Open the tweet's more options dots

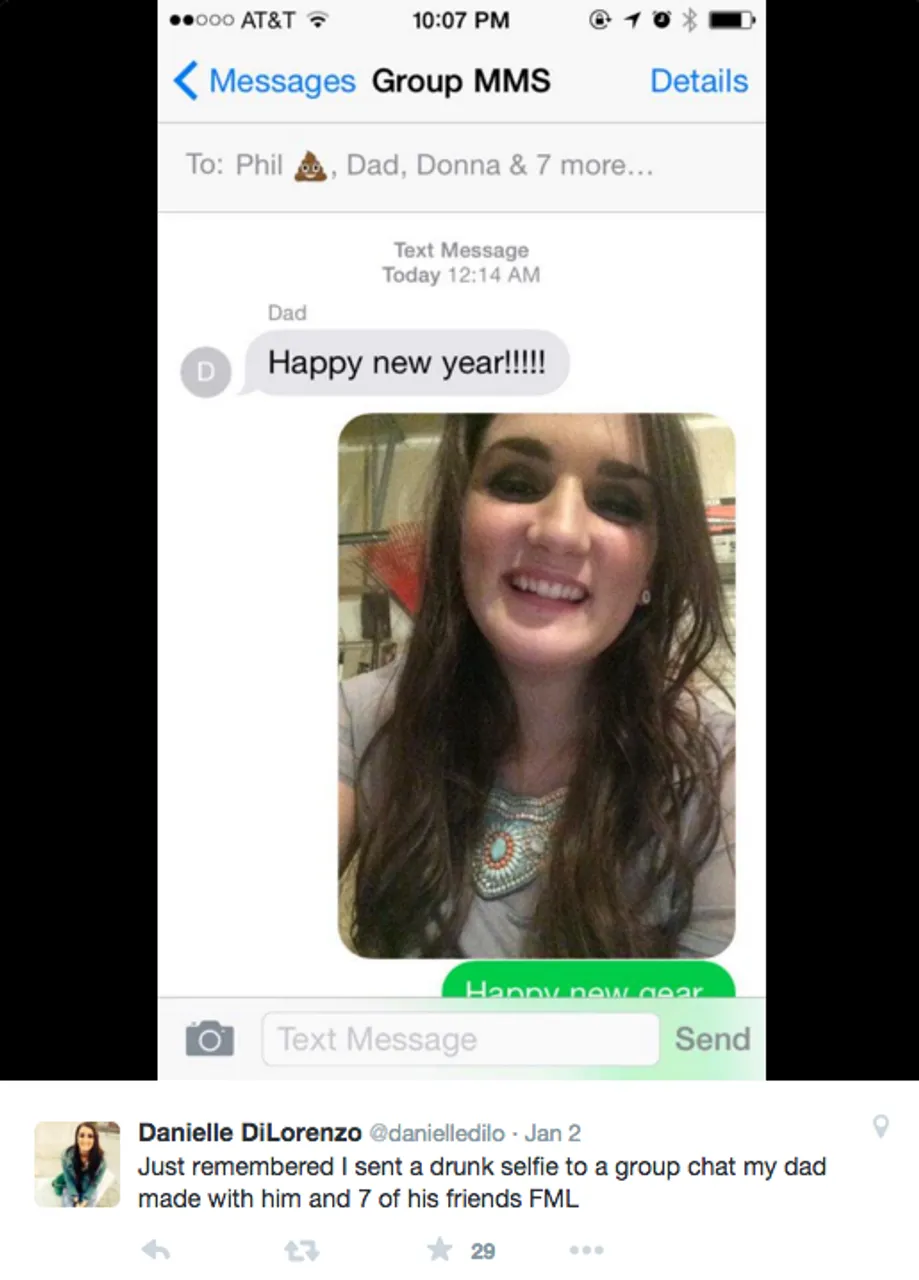click(x=586, y=1250)
